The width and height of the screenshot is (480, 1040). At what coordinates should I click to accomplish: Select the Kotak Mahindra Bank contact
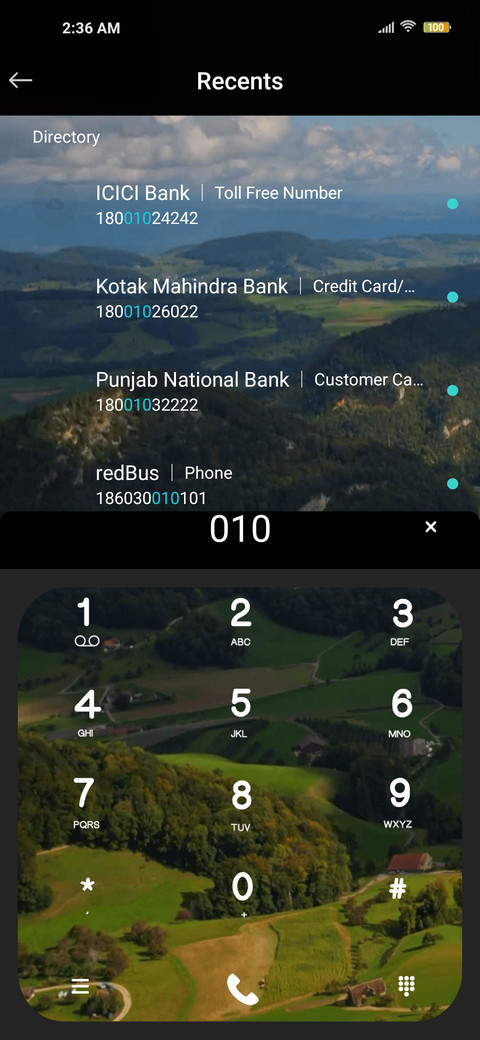240,297
